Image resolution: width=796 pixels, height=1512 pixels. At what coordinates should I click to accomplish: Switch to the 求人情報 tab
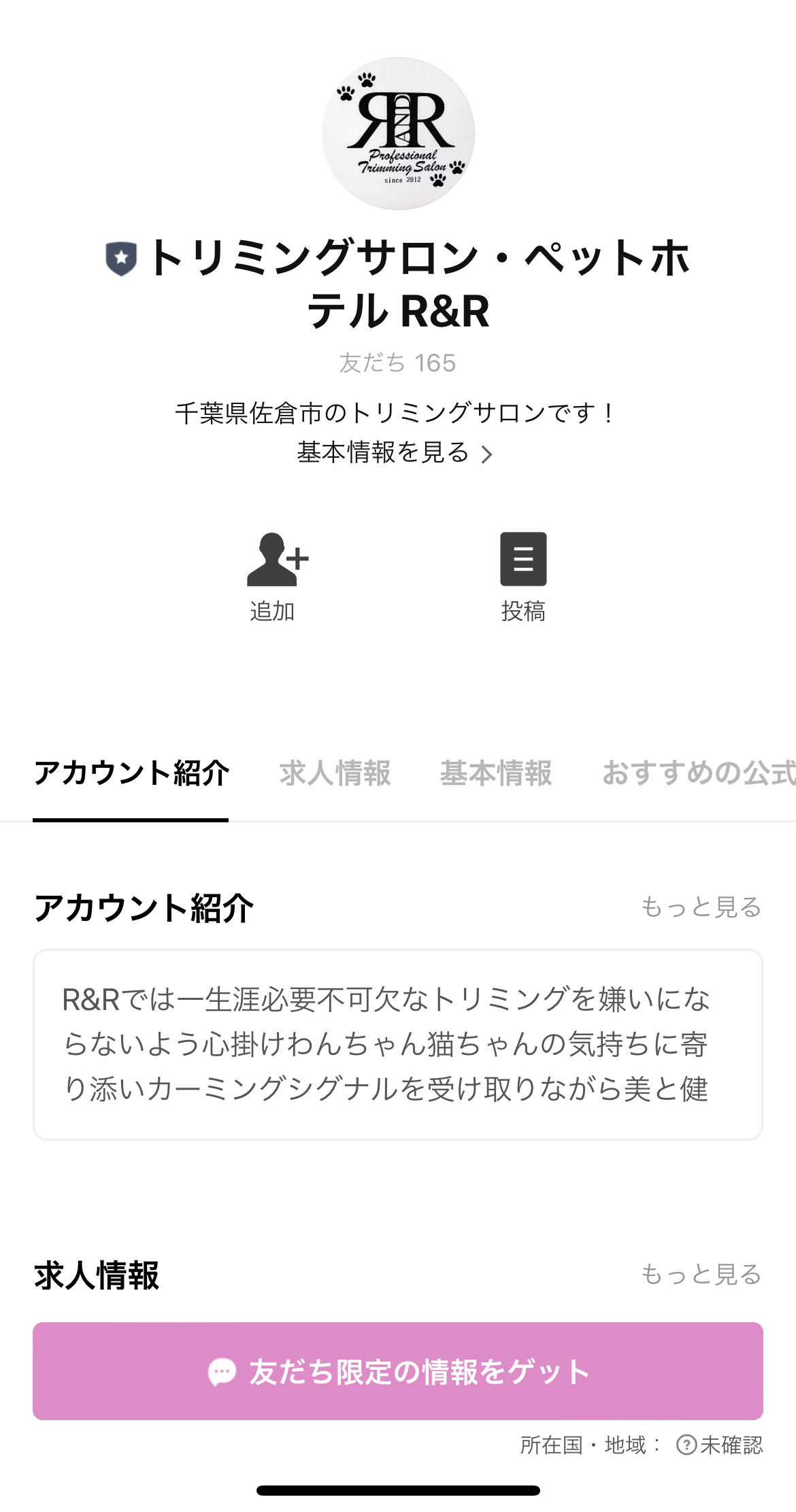pos(335,774)
